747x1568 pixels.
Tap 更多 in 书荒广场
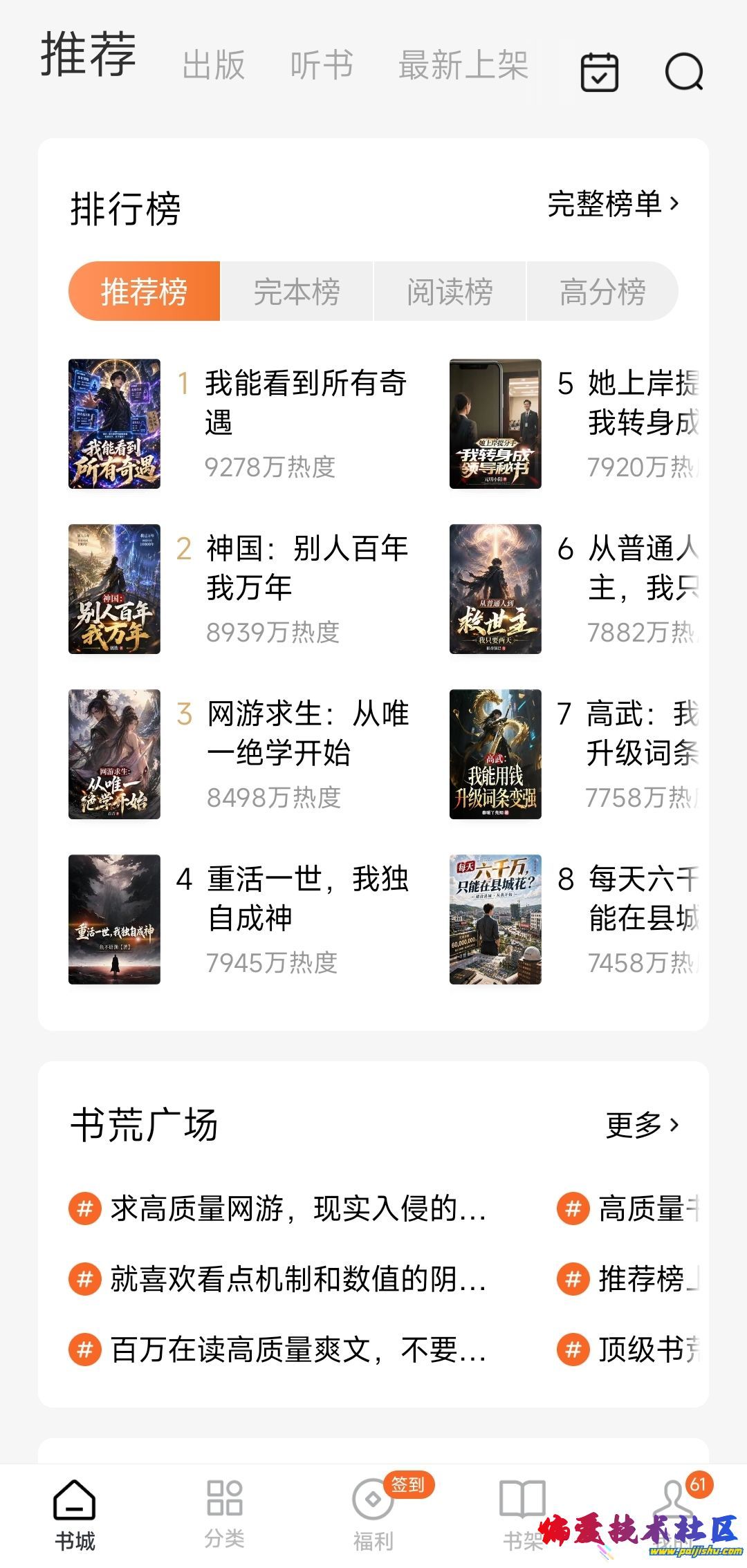pos(643,1125)
